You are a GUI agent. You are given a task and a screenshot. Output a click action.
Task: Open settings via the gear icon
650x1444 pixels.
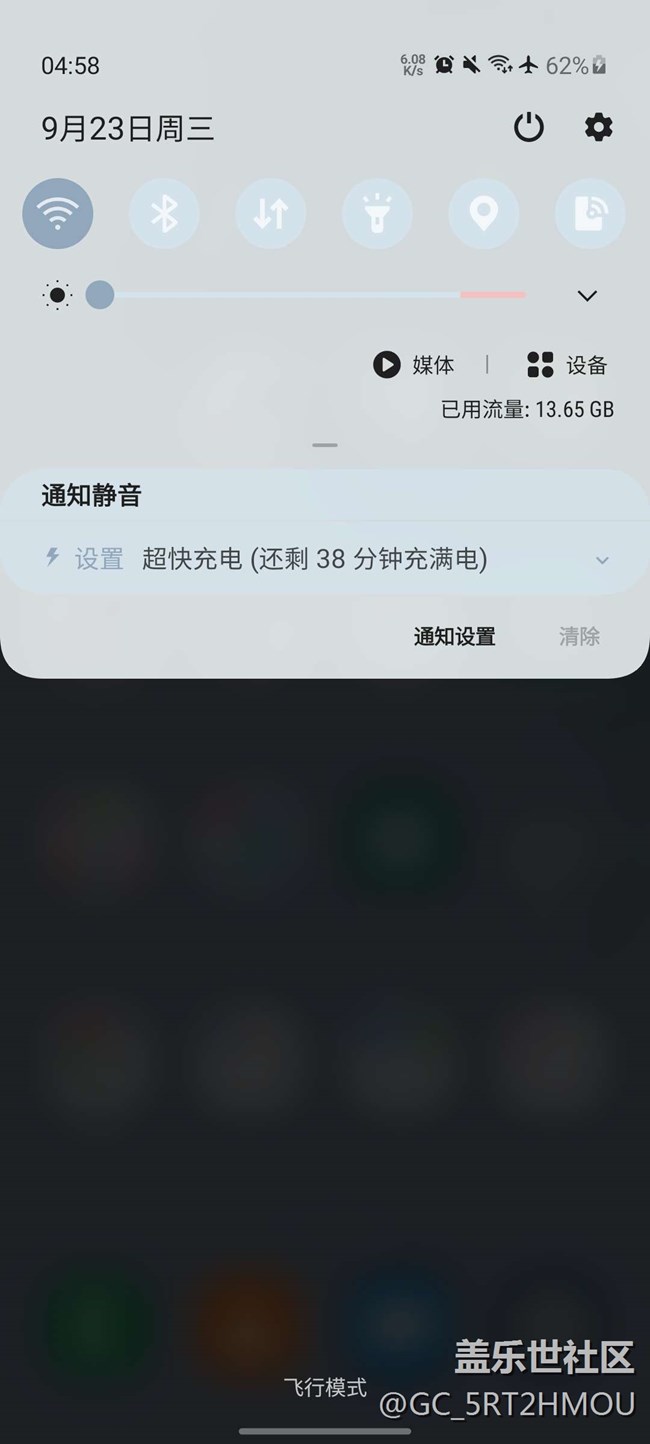coord(598,127)
